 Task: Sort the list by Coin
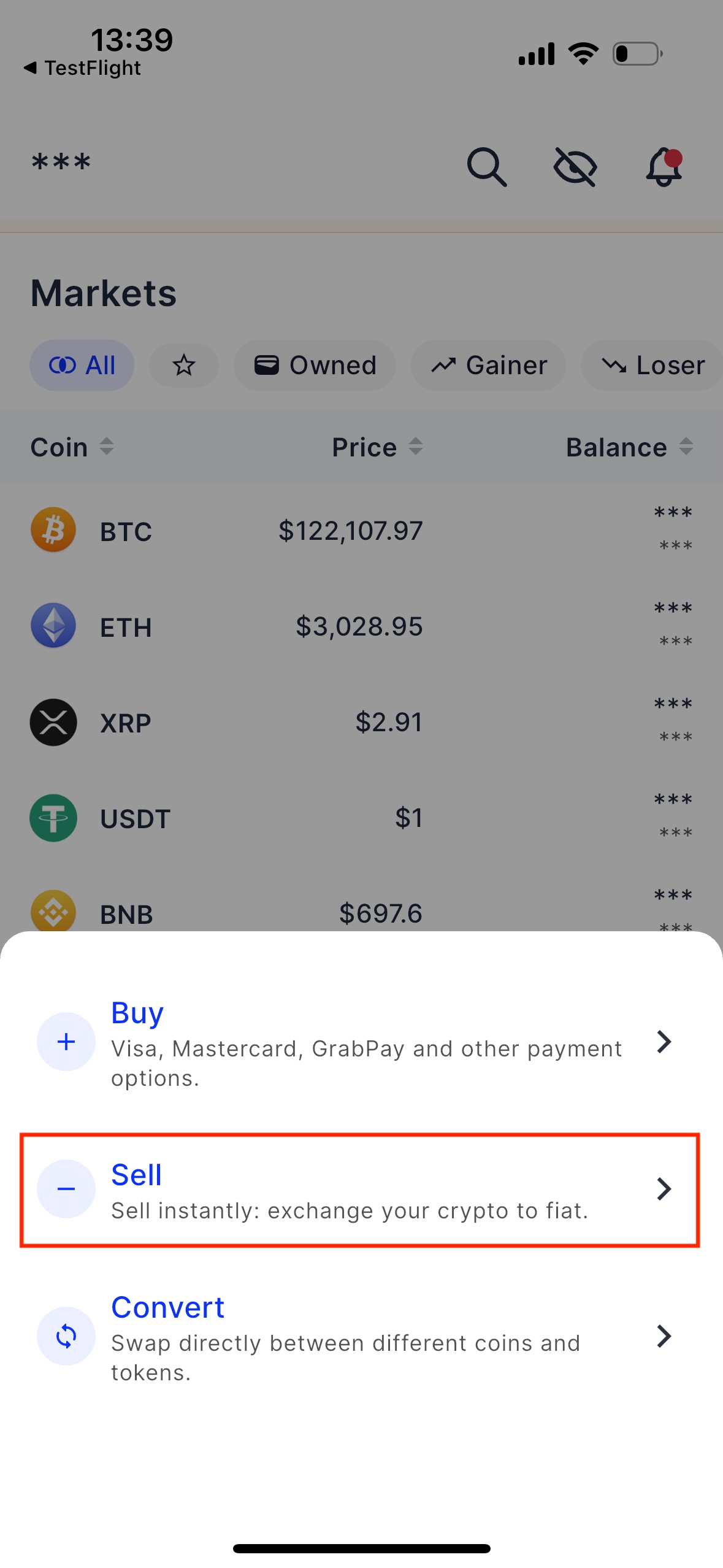tap(72, 447)
